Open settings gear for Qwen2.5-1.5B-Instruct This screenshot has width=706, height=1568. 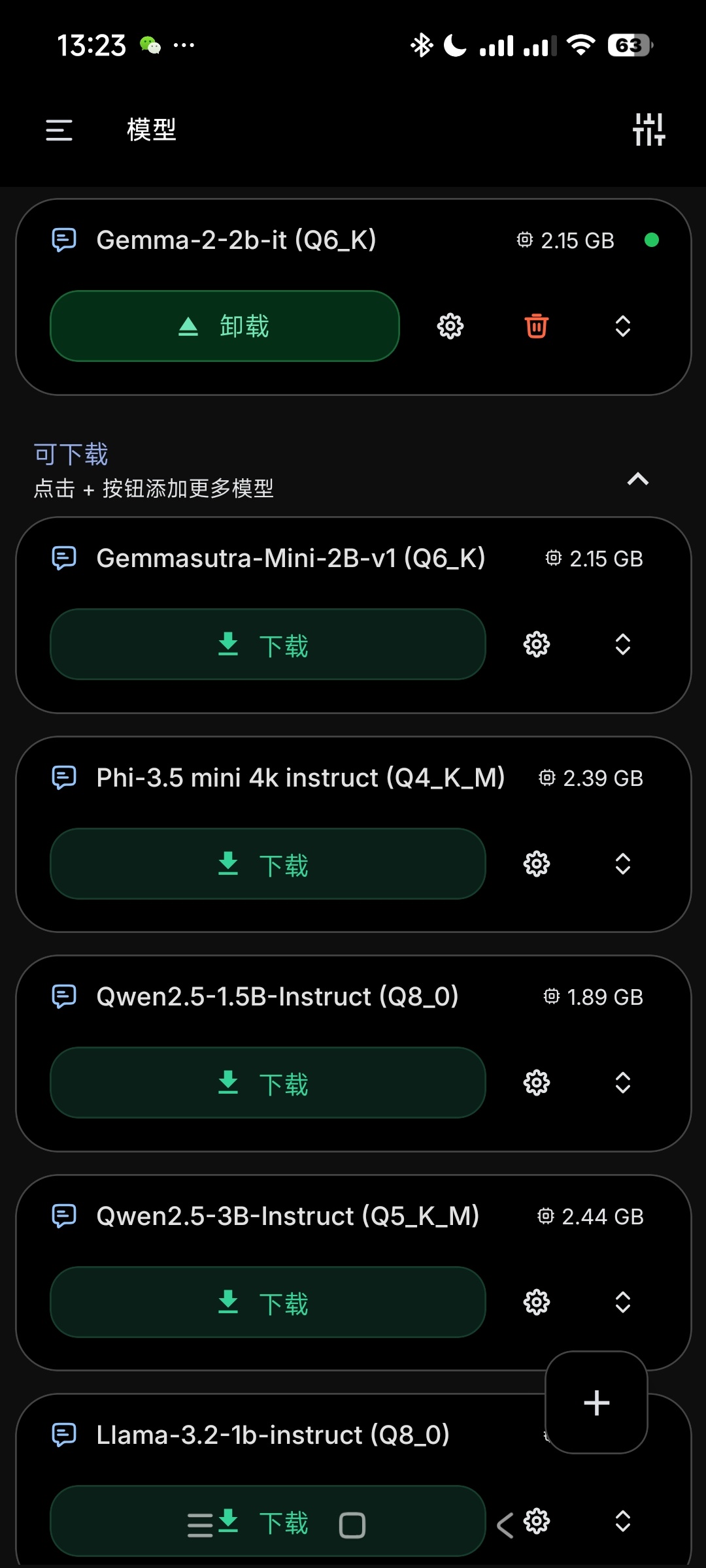[x=535, y=1083]
